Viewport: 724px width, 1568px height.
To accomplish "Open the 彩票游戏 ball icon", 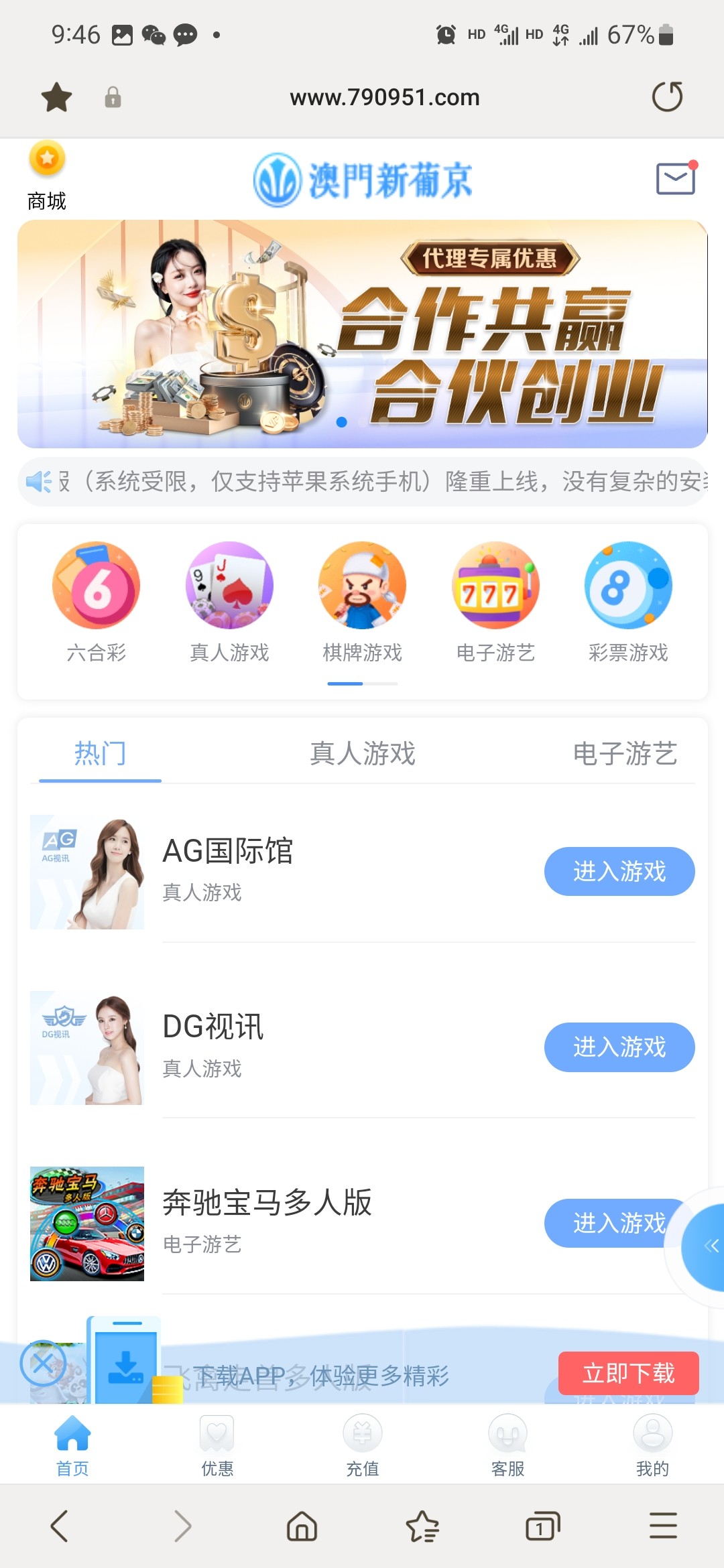I will tap(628, 585).
